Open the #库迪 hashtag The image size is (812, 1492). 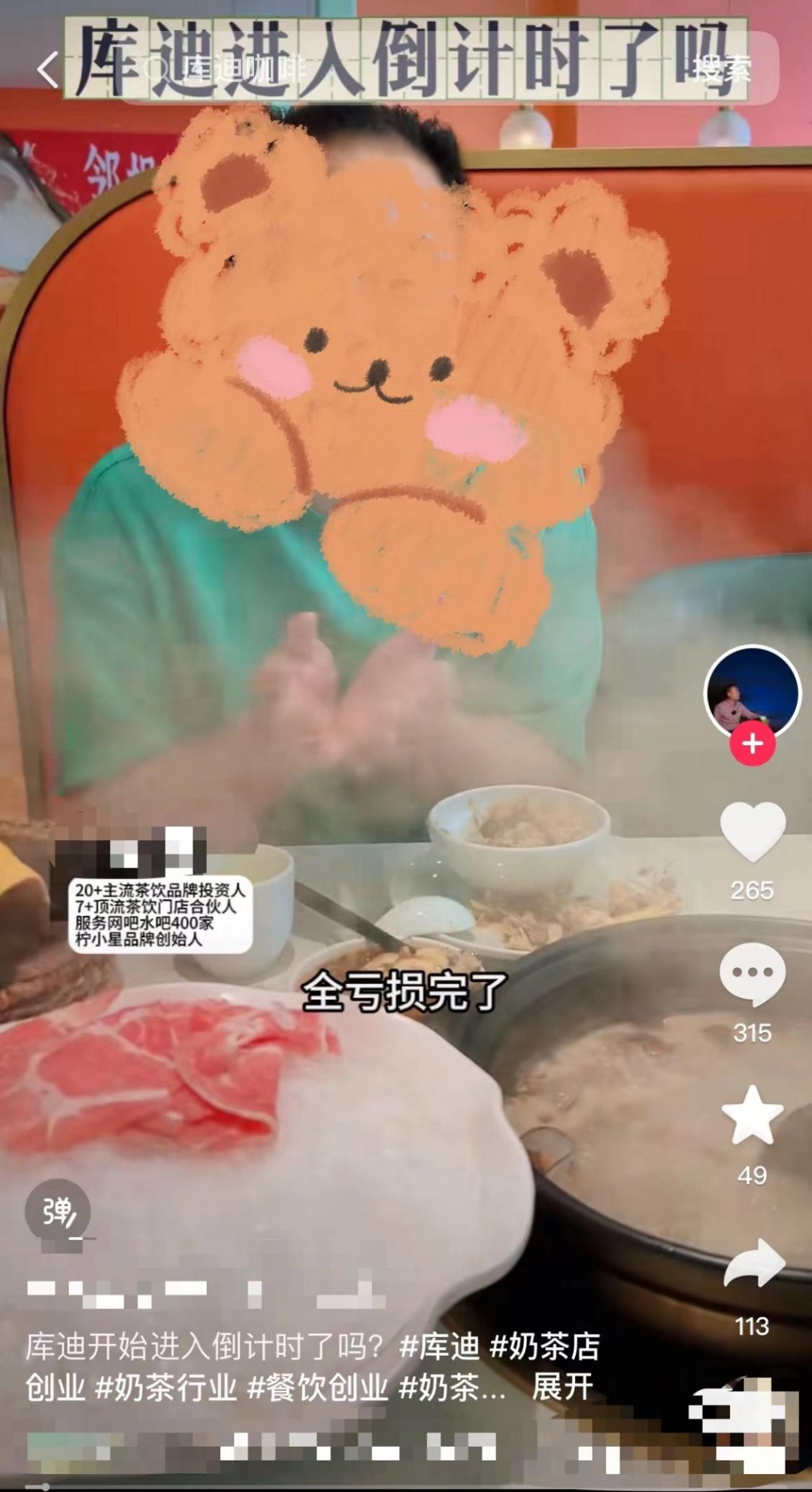pos(439,1346)
